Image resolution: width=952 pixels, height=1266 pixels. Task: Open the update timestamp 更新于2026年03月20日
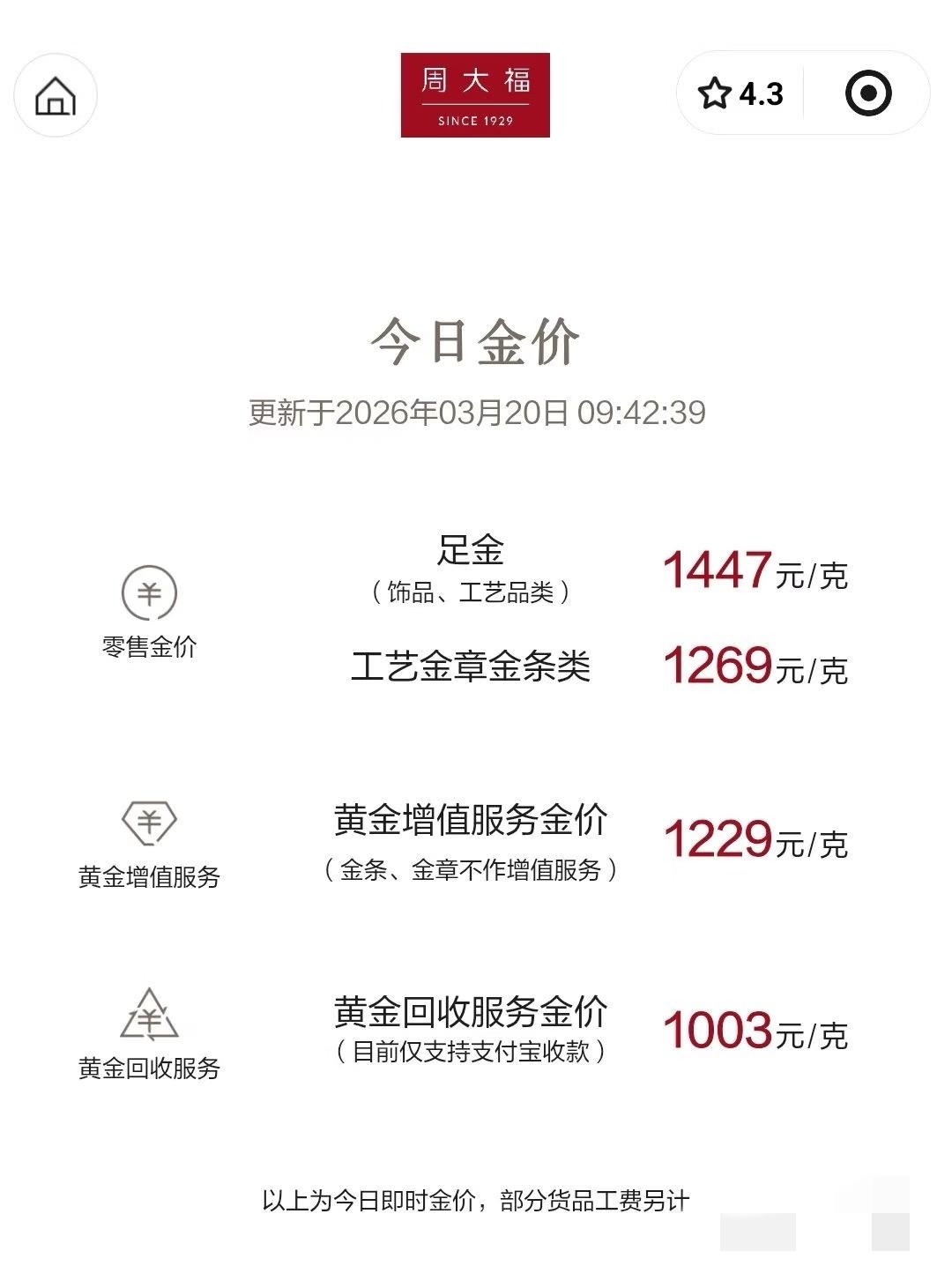(476, 411)
